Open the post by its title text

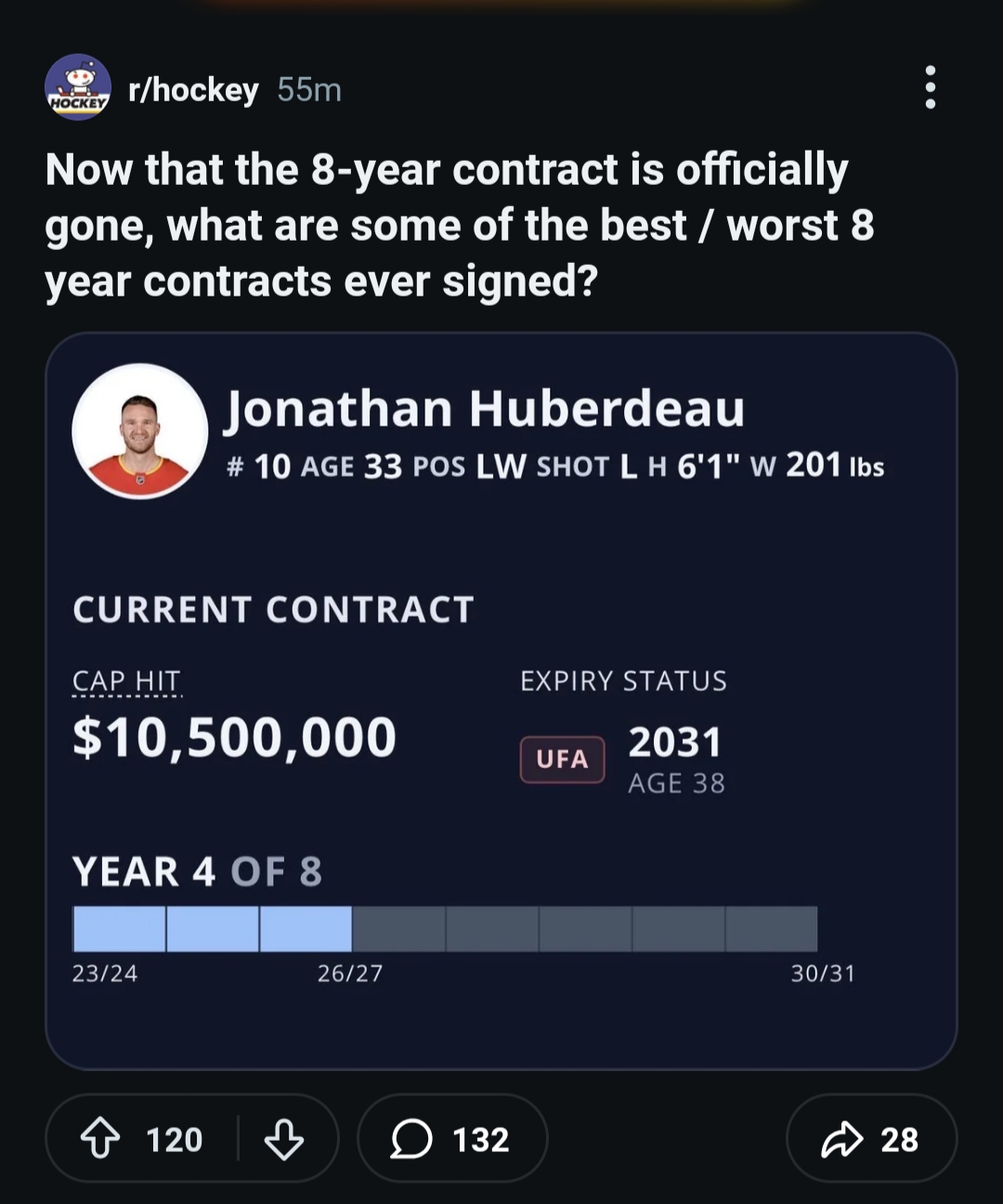coord(460,225)
